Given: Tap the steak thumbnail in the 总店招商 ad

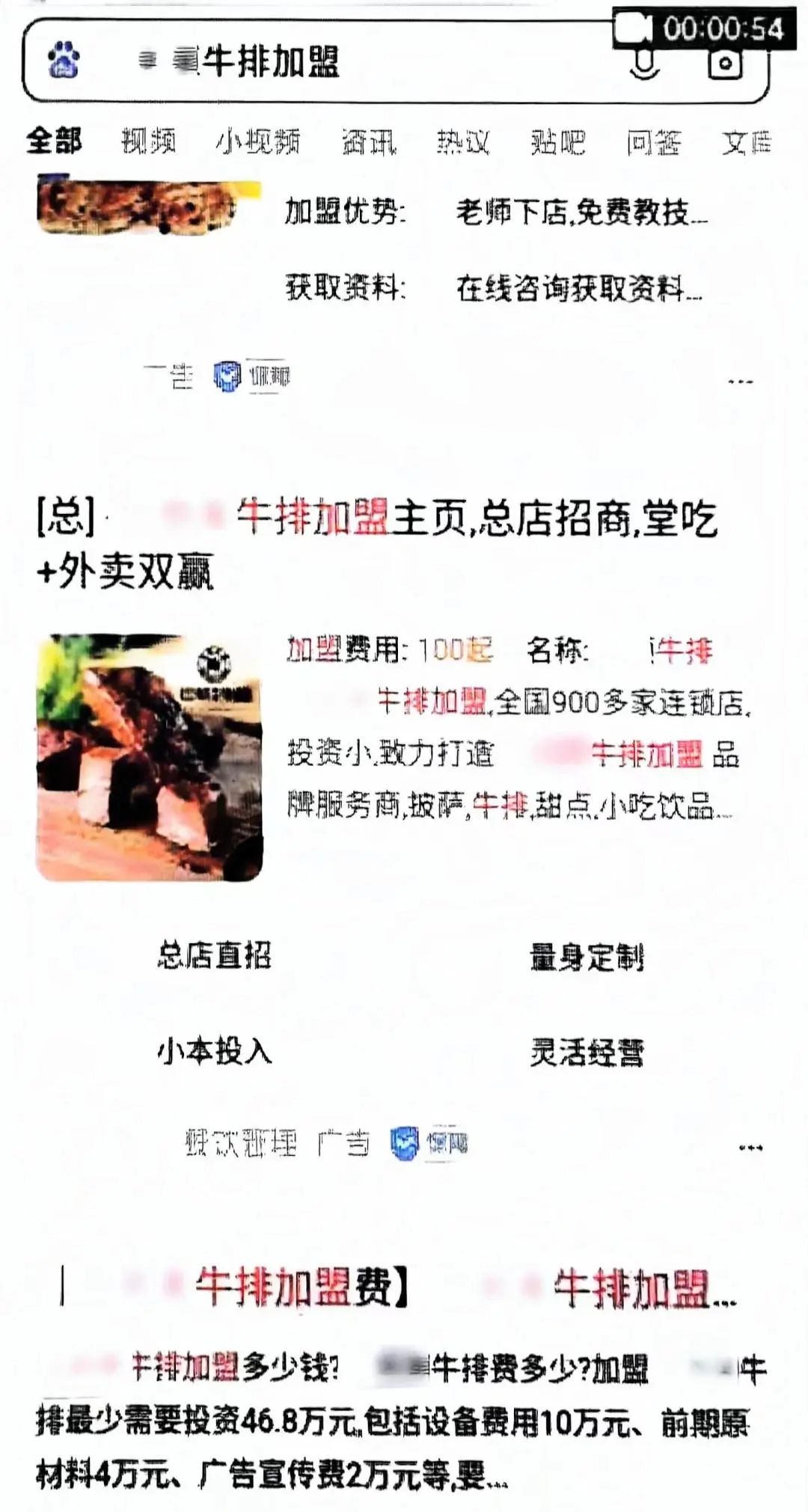Looking at the screenshot, I should tap(150, 757).
